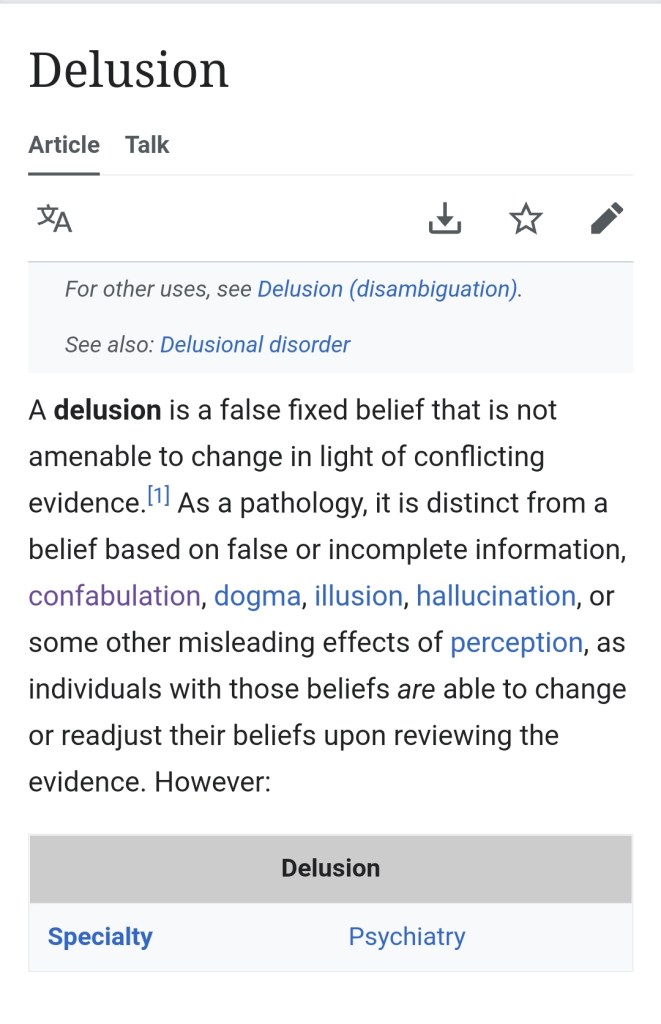Open the language selection icon
661x1024 pixels.
55,218
